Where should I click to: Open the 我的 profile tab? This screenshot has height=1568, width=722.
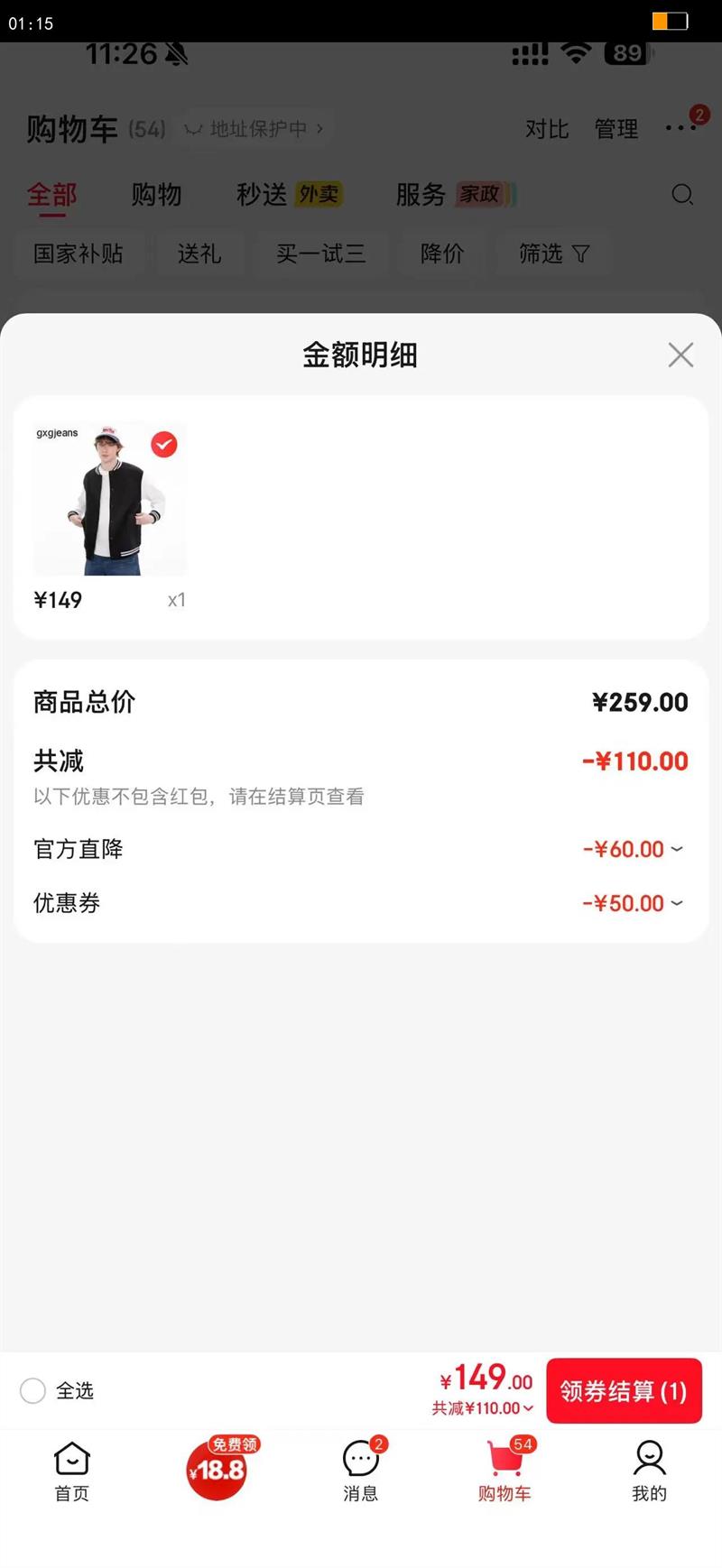click(649, 1472)
